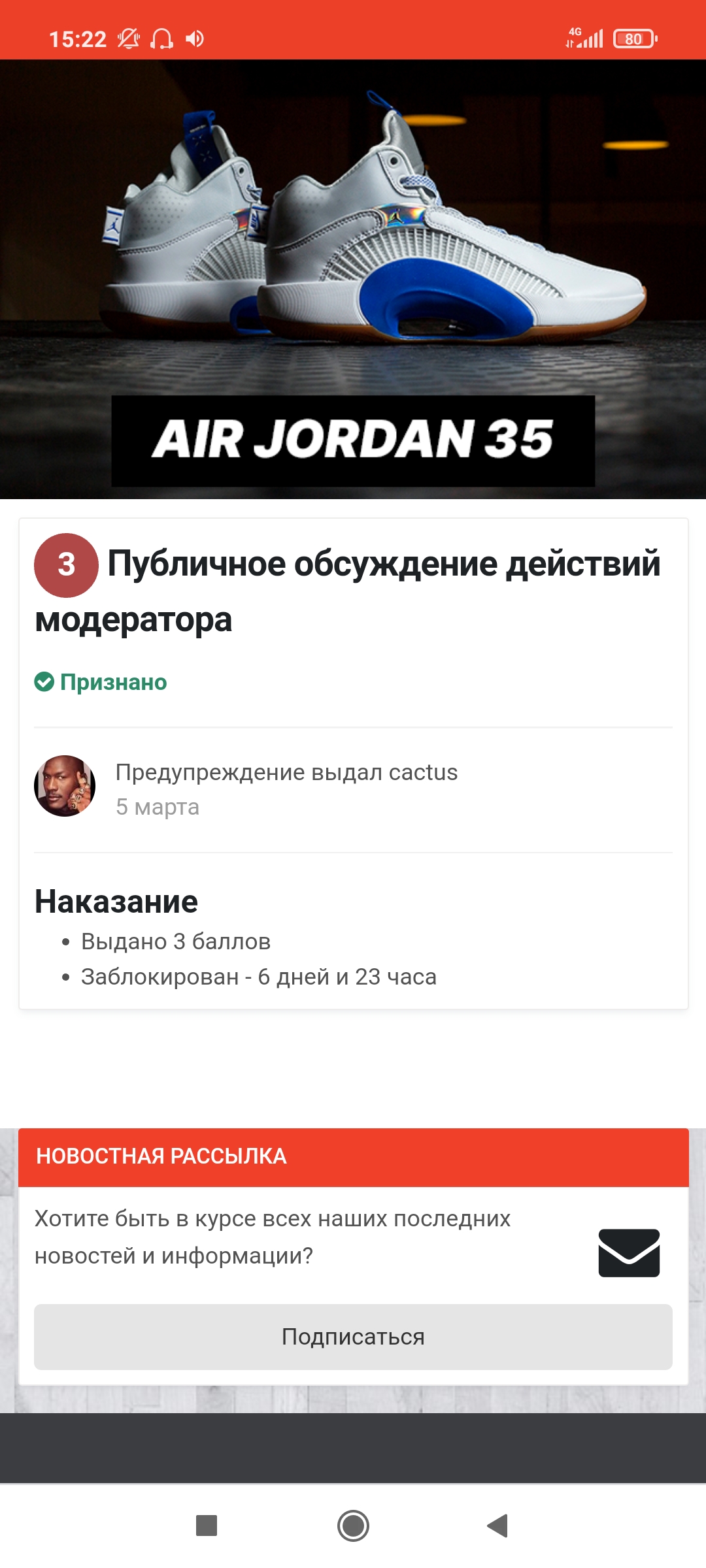
Task: Tap the Подписаться button
Action: 353,1337
